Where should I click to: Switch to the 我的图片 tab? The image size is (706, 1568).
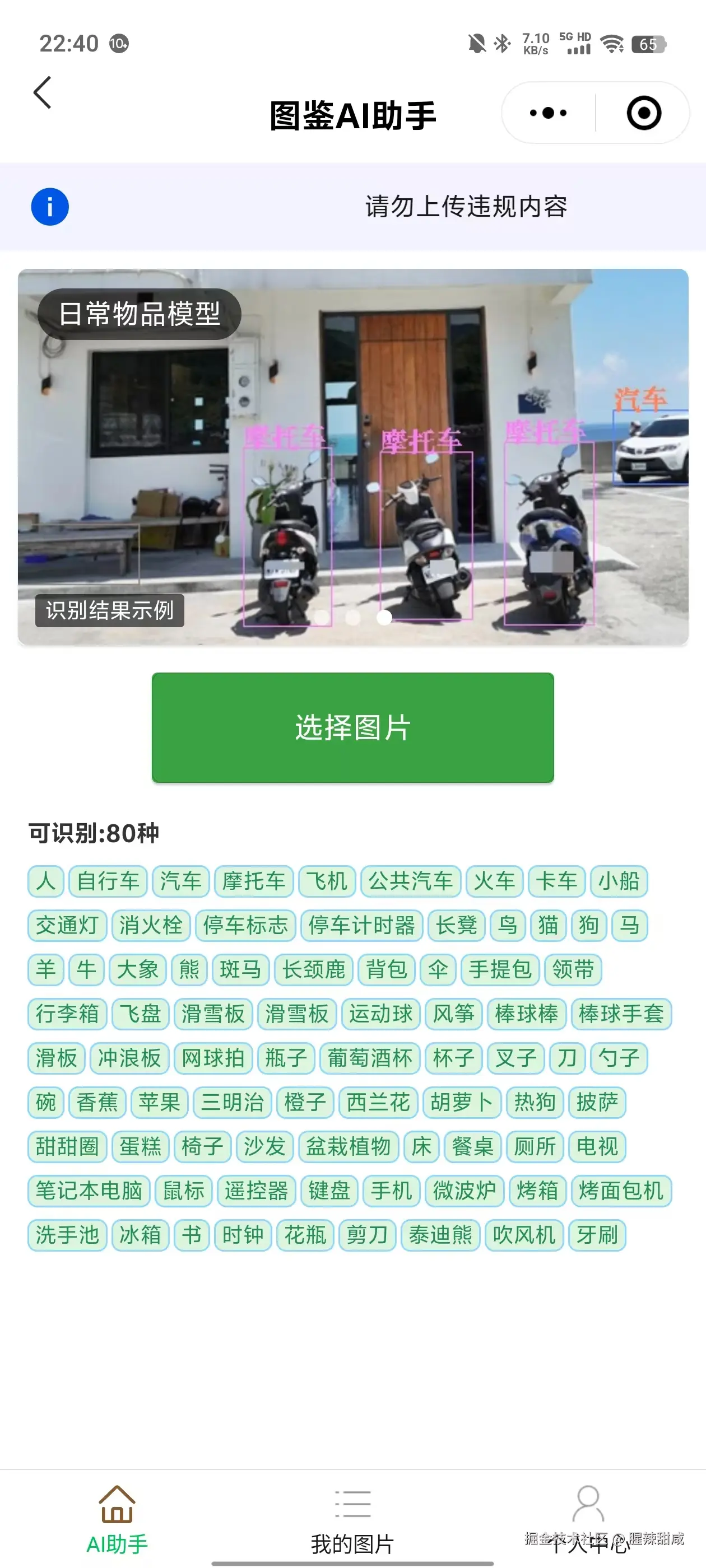click(352, 1520)
